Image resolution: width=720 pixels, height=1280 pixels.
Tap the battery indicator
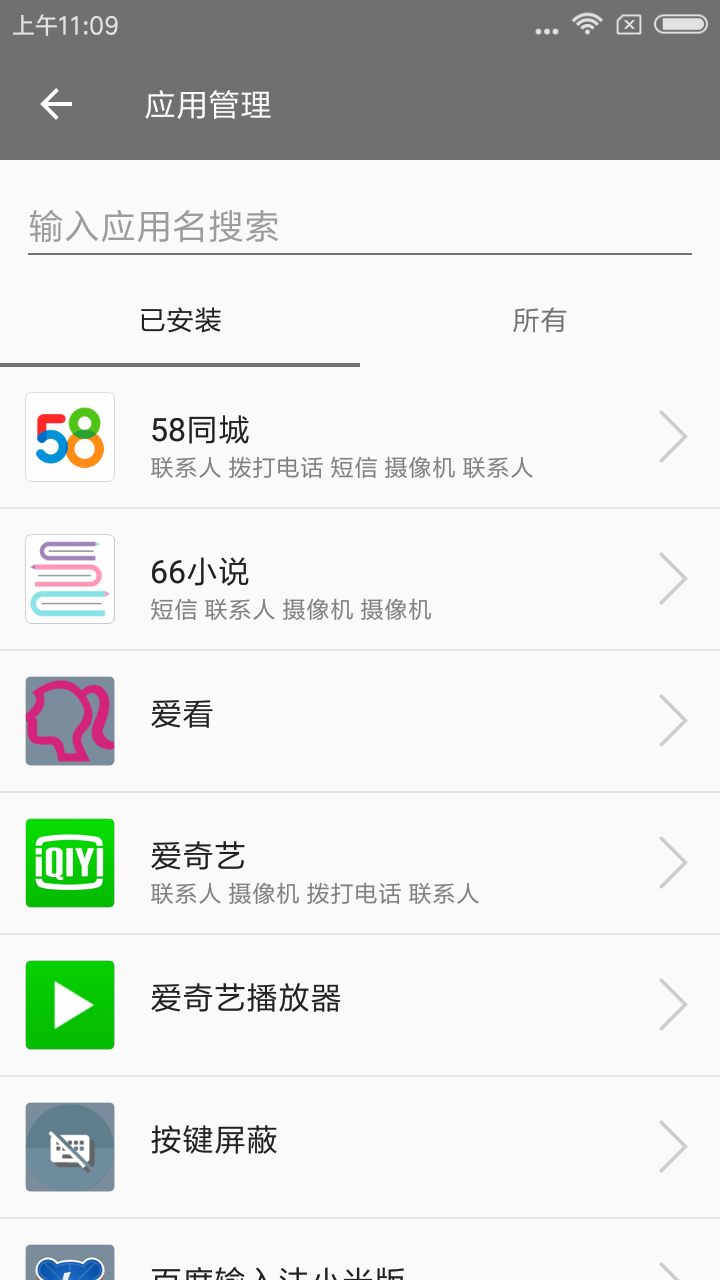point(681,25)
